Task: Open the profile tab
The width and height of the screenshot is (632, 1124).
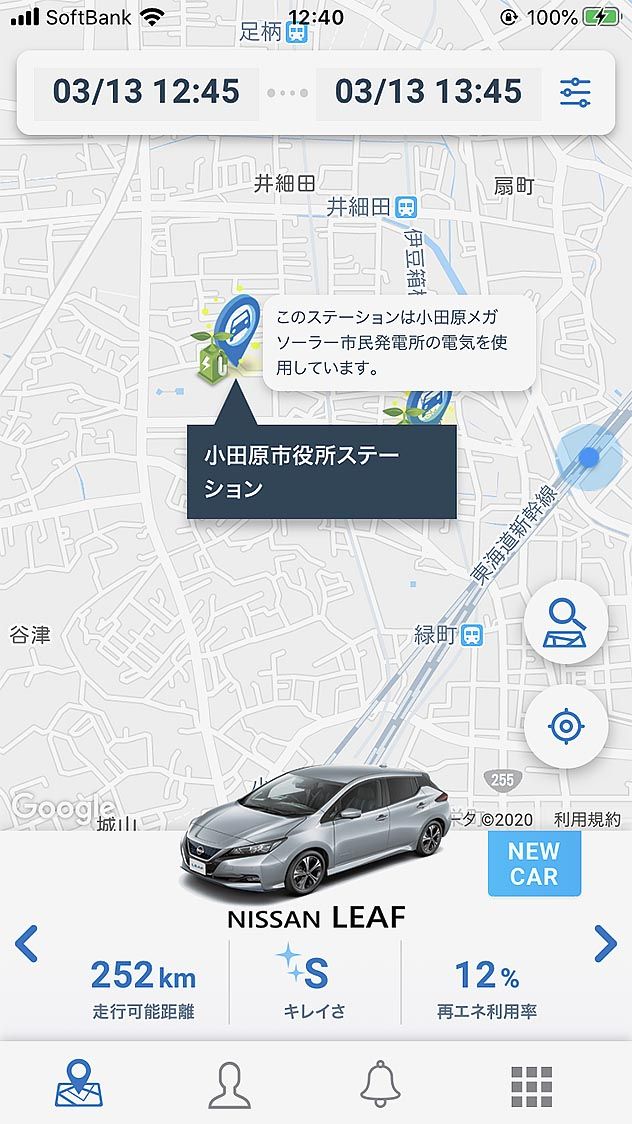Action: (x=229, y=1084)
